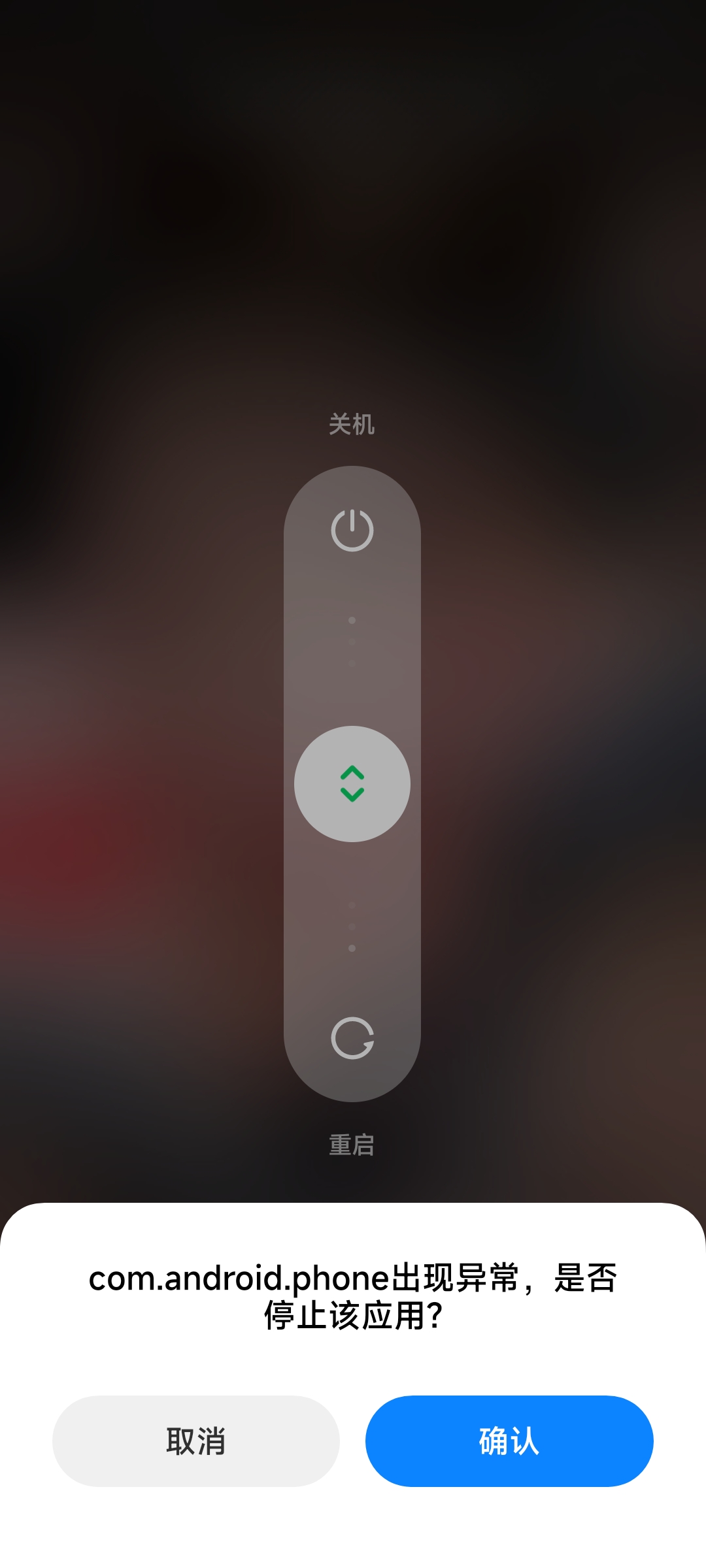Confirm stopping the app with 确认

coord(509,1441)
